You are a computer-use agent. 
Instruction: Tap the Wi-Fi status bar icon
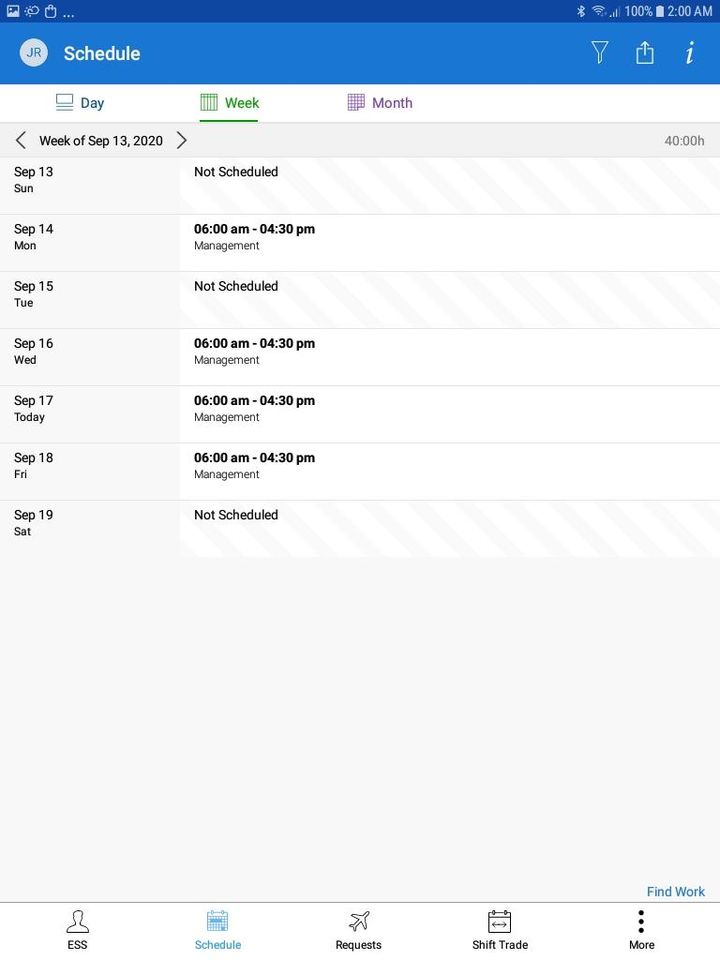600,12
